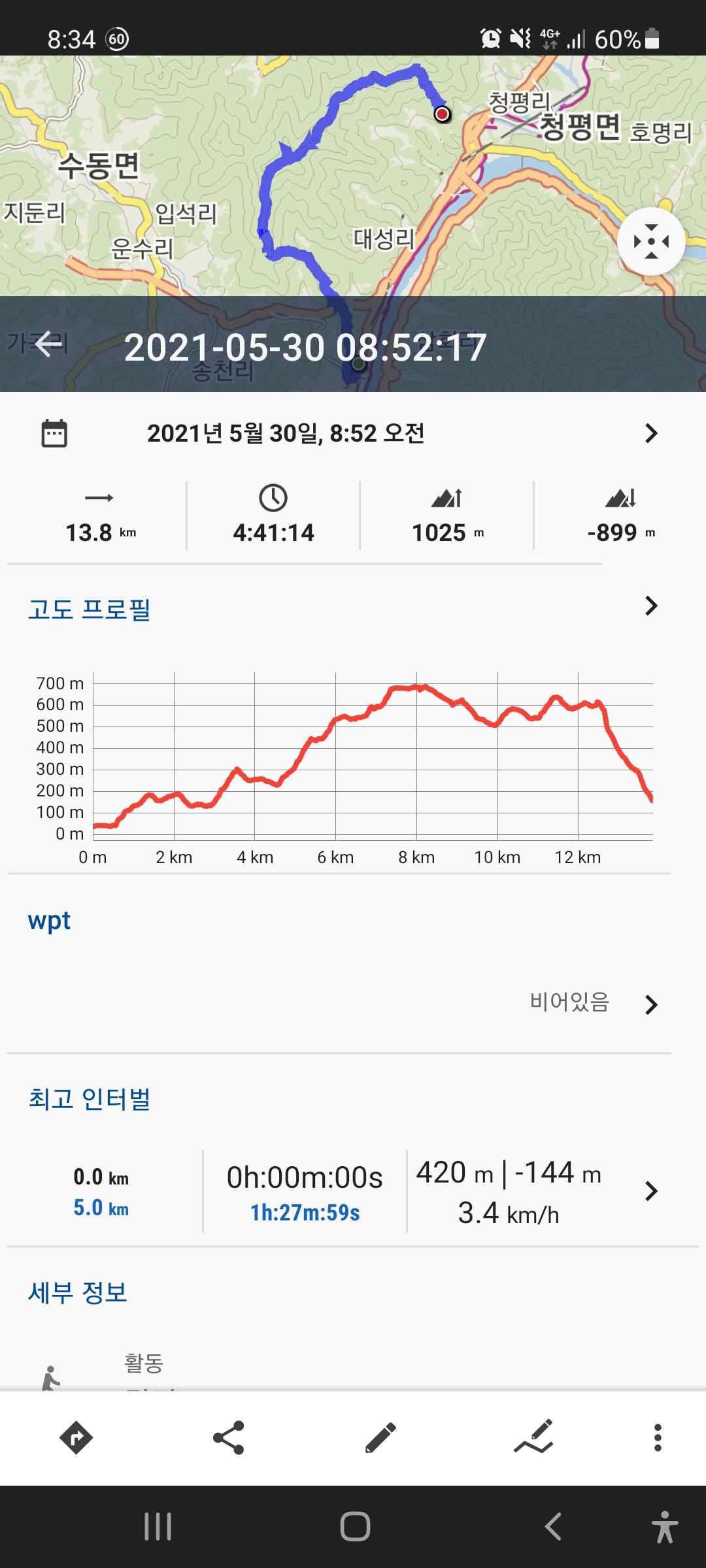Center the map on the track

651,242
